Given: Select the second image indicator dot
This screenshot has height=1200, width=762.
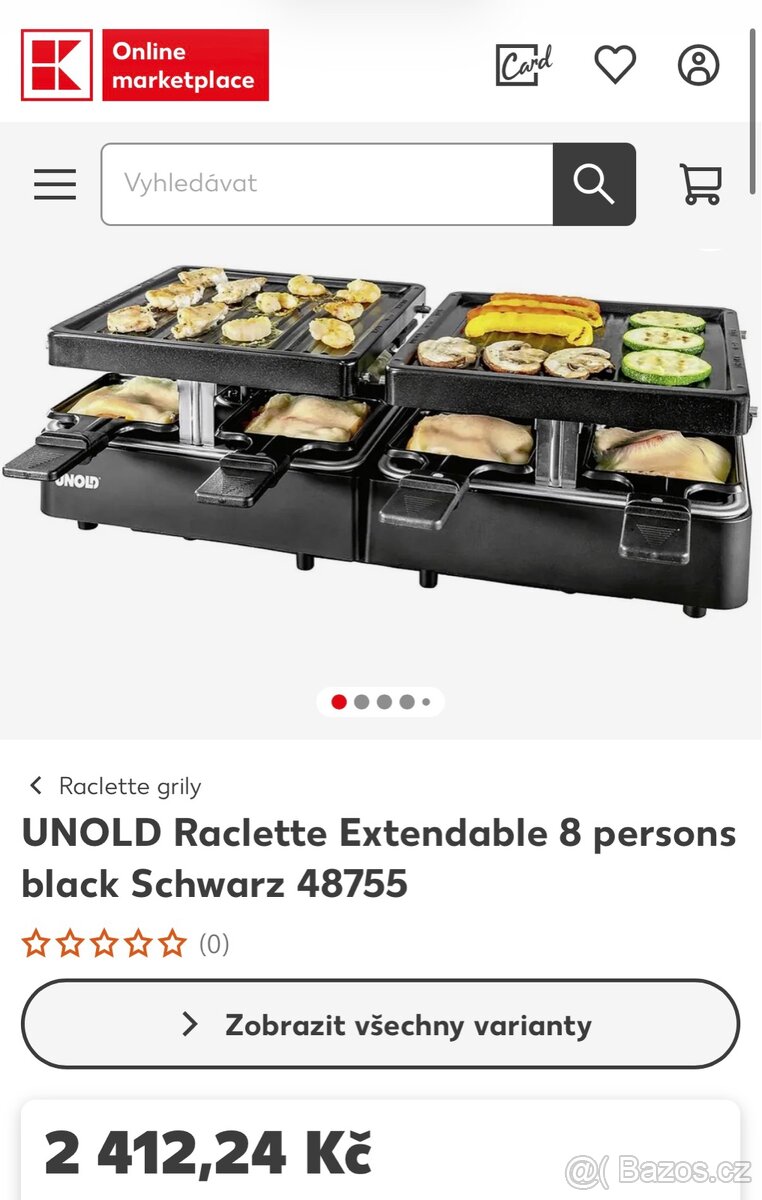Looking at the screenshot, I should (361, 702).
